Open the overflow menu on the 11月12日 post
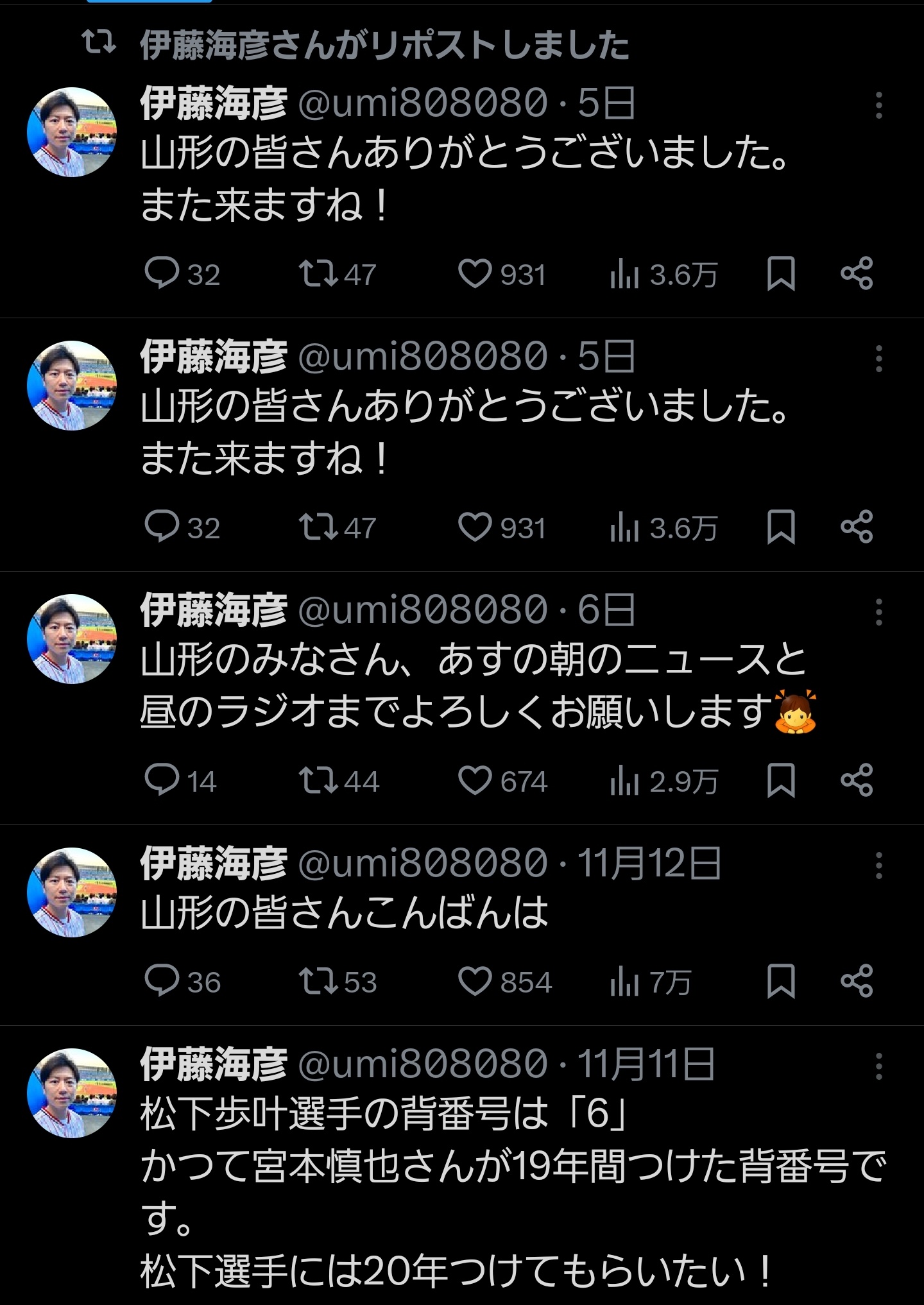This screenshot has height=1305, width=924. click(878, 866)
